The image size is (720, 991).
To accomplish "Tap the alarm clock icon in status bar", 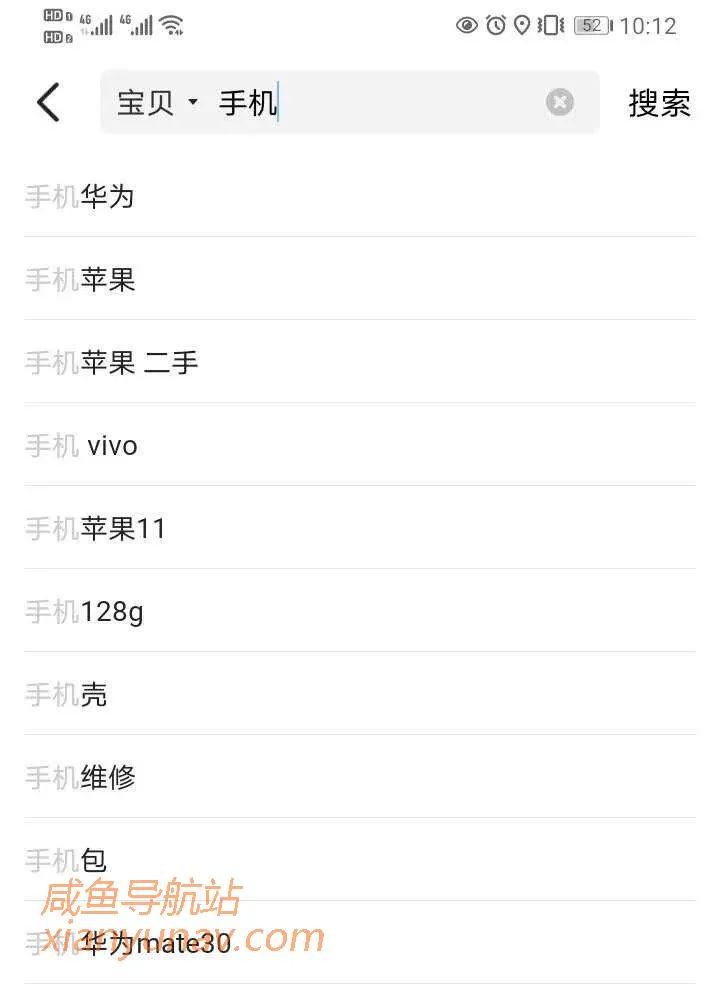I will coord(495,26).
